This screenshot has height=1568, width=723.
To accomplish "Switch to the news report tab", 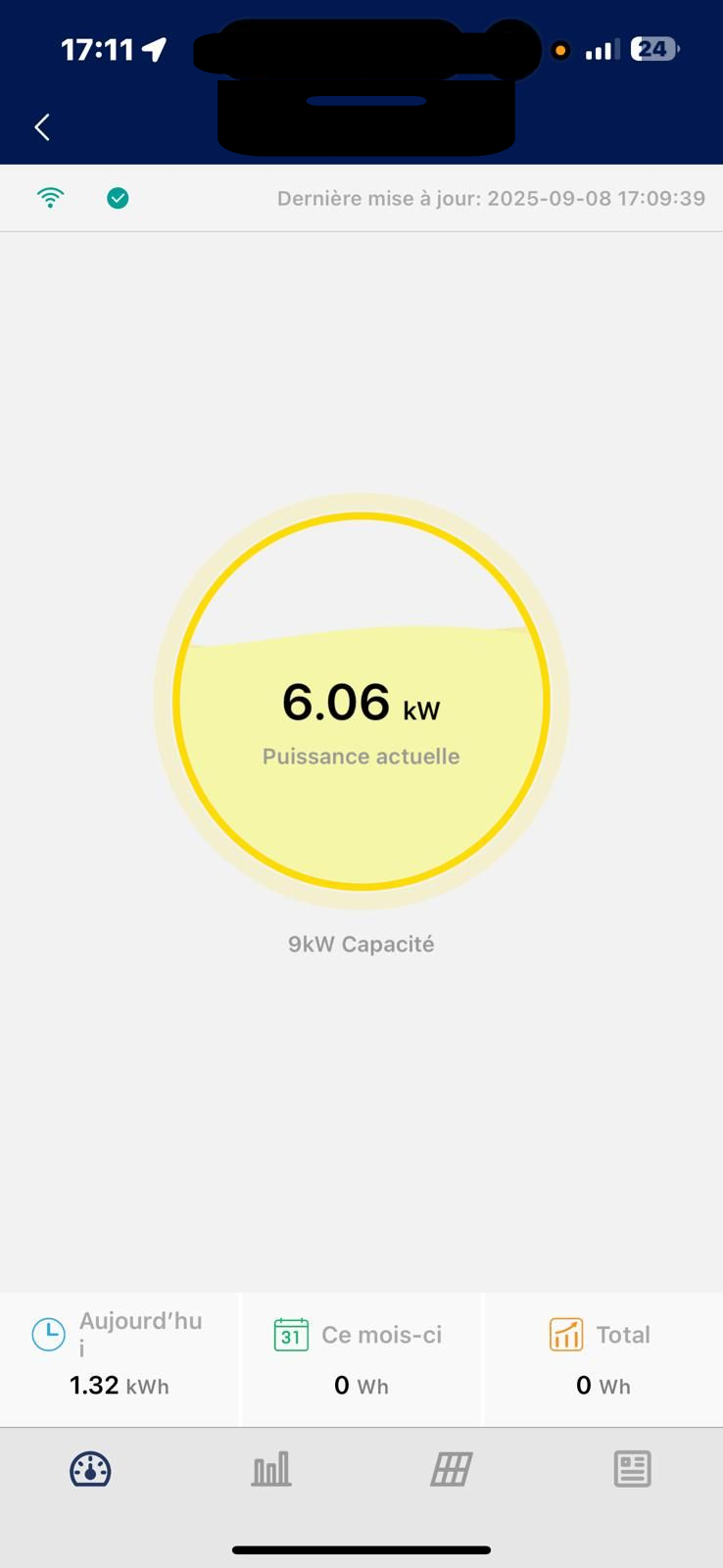I will click(x=632, y=1469).
